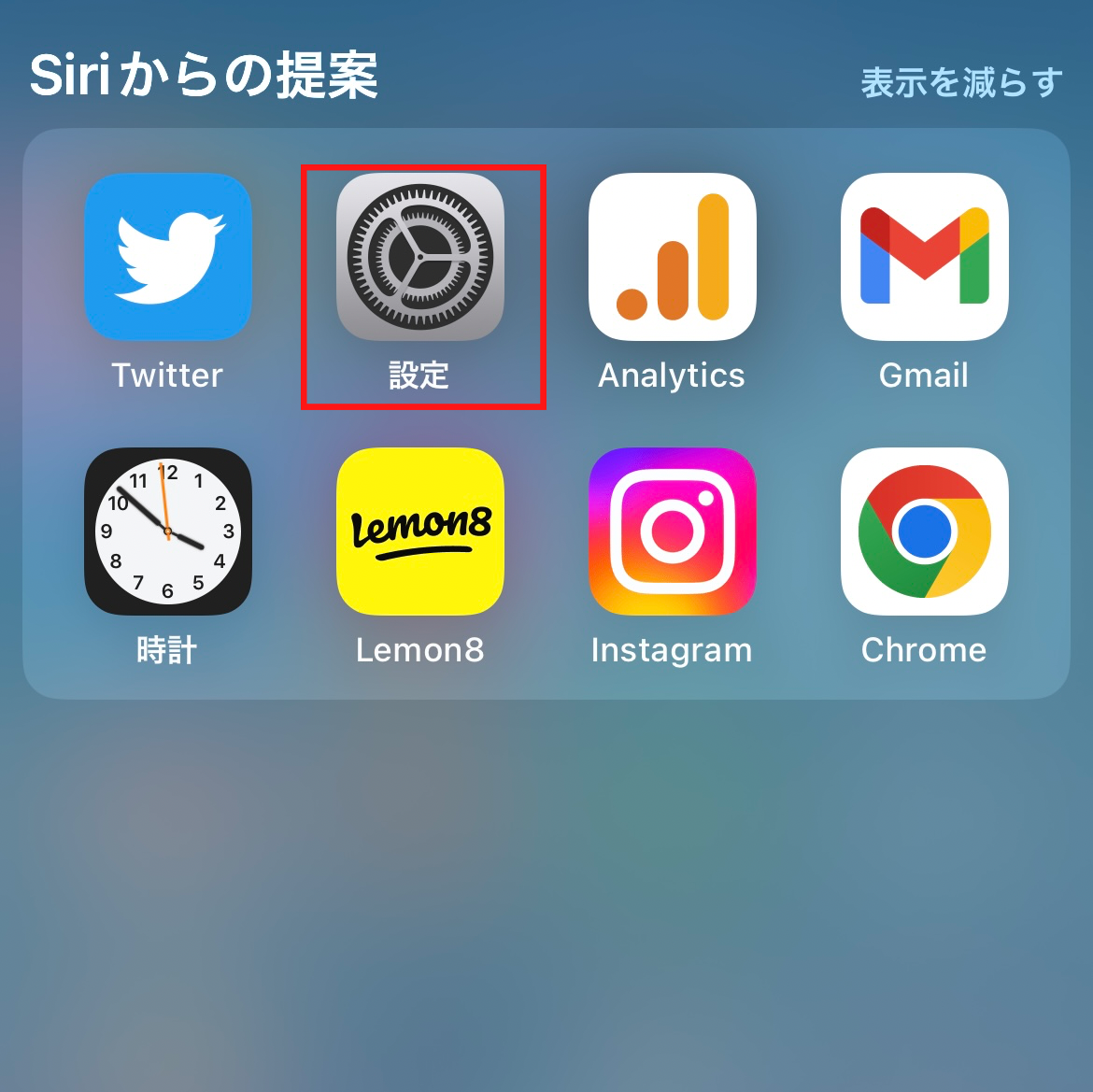
Task: Launch the Lemon8 app
Action: click(x=420, y=532)
